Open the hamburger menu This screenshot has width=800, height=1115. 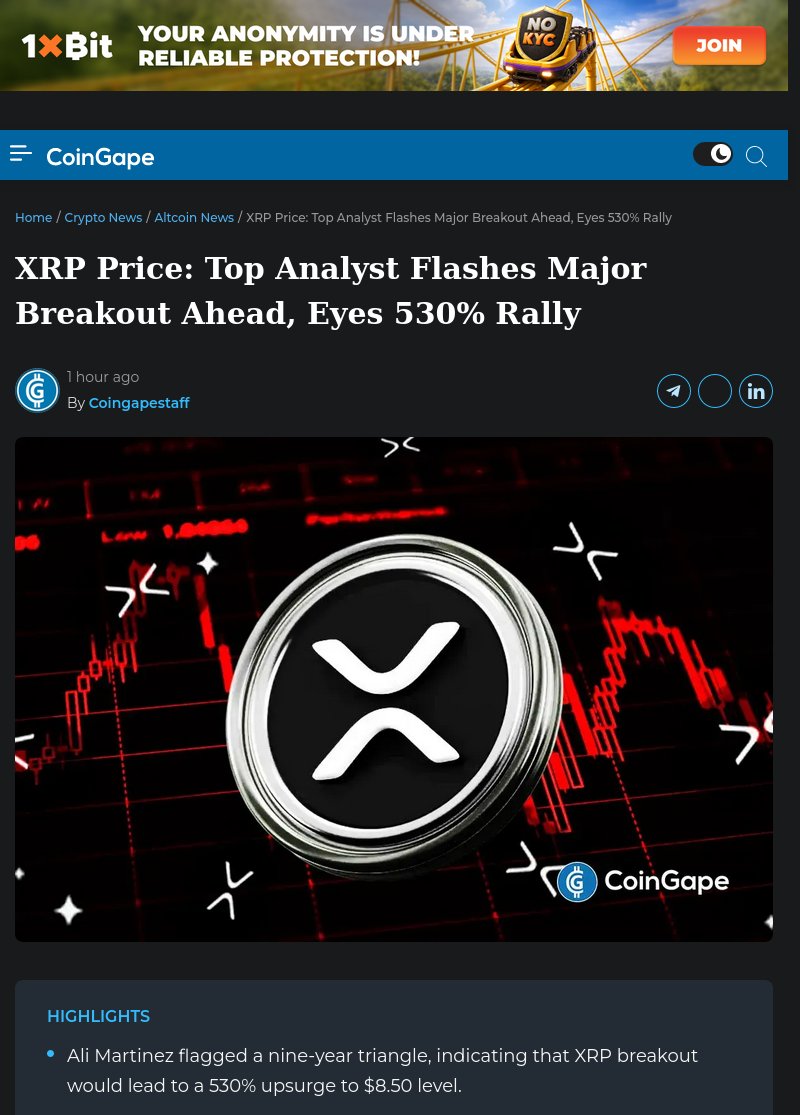coord(21,154)
